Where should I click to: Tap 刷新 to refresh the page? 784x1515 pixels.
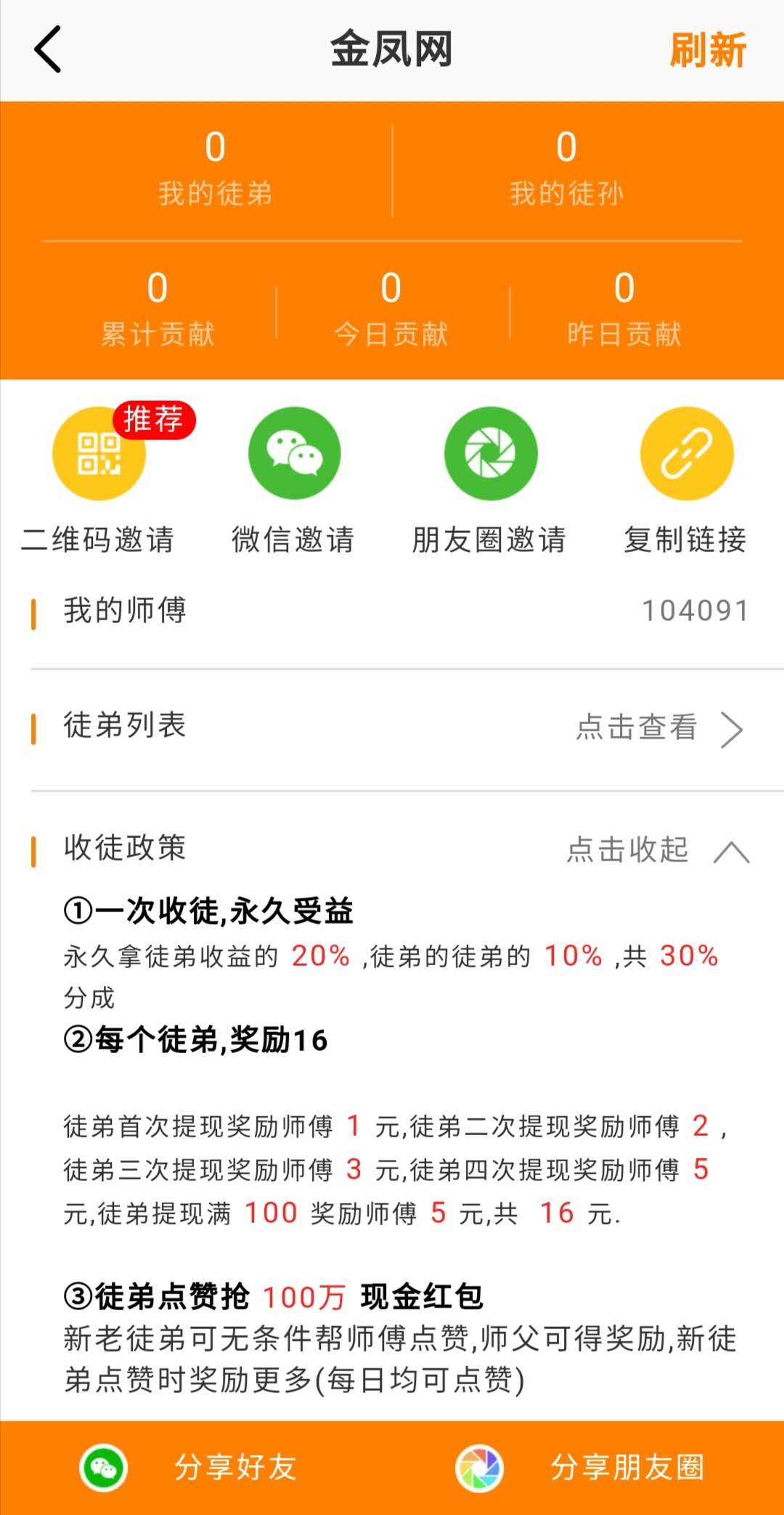coord(707,50)
